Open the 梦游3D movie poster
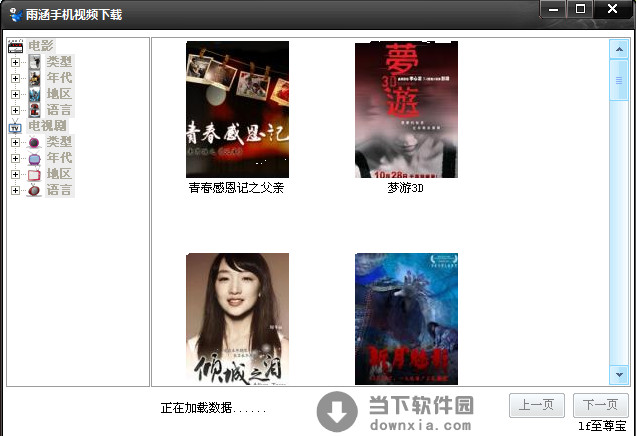Screen dimensions: 636x436 tap(406, 109)
